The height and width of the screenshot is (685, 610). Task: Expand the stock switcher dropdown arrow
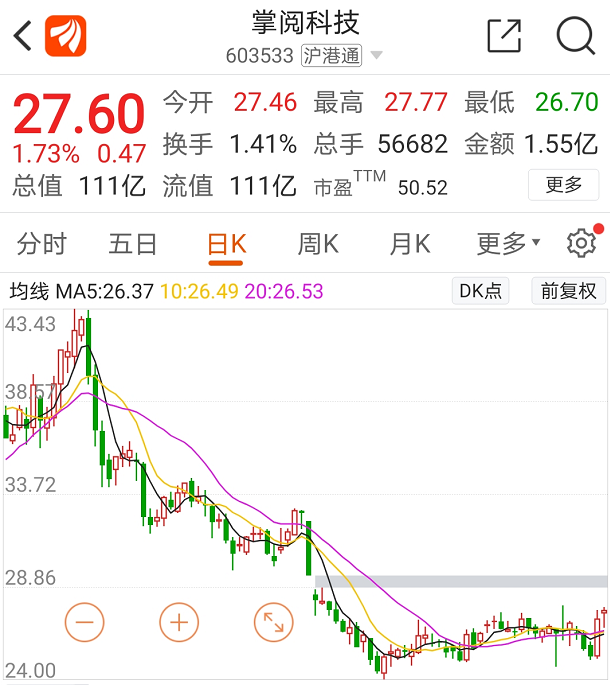(377, 56)
